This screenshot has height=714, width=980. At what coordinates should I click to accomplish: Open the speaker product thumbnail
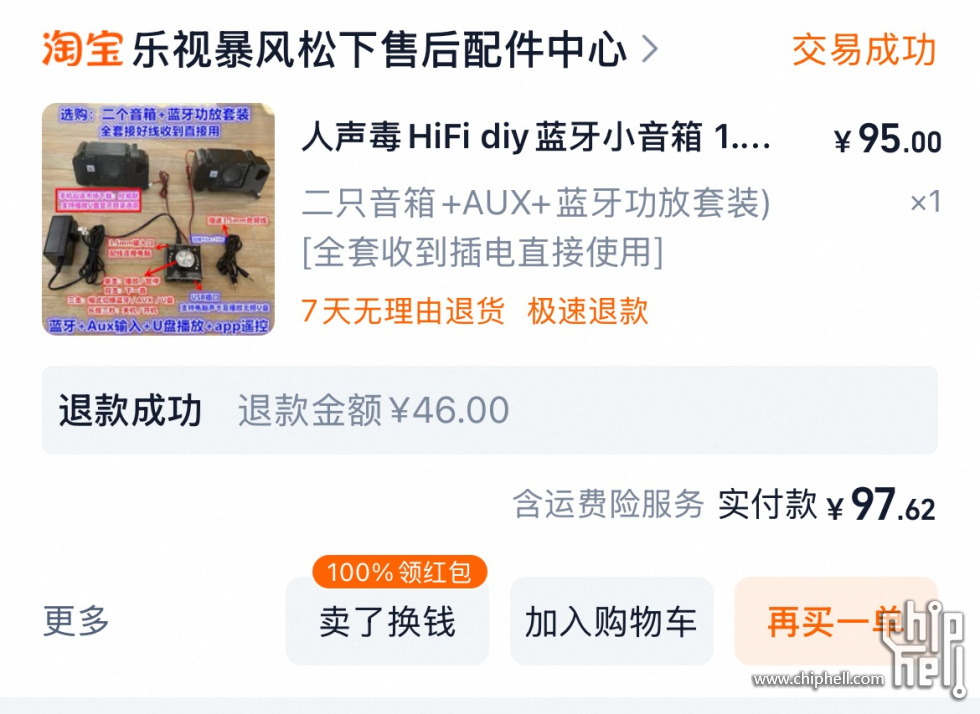158,219
